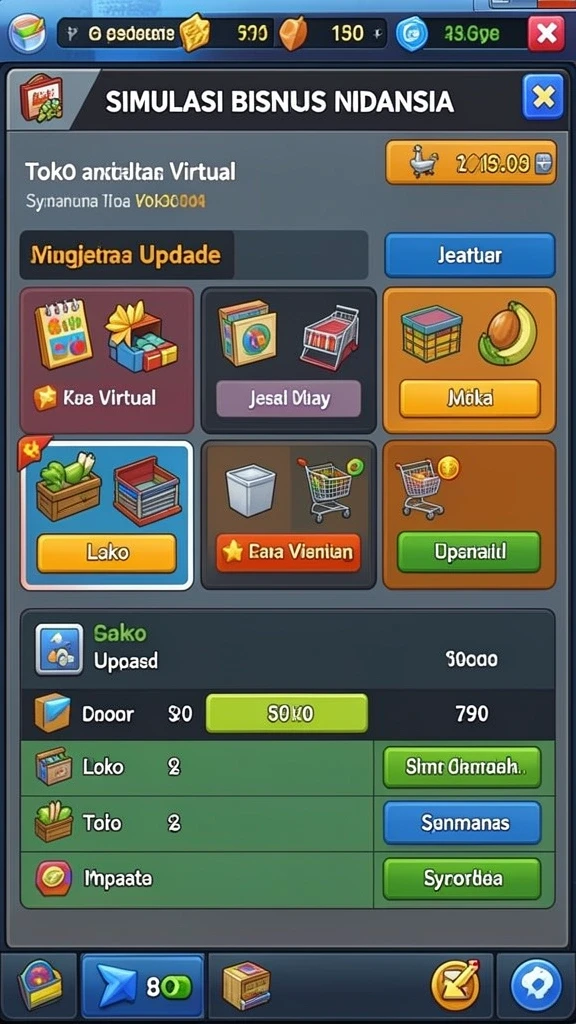Open the bottom-left shop basket icon

click(39, 986)
